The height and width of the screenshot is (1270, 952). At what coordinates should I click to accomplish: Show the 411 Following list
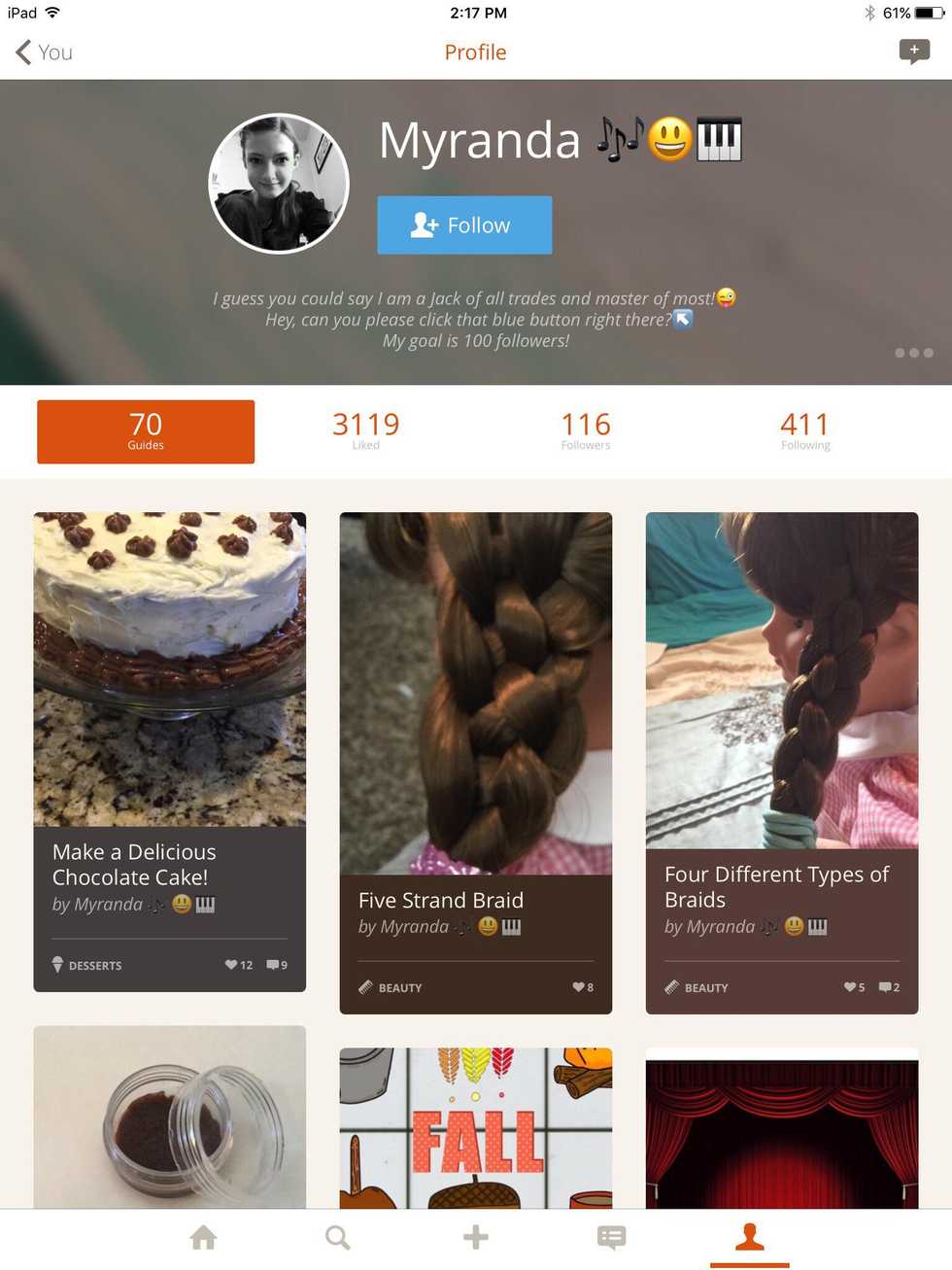[x=804, y=430]
